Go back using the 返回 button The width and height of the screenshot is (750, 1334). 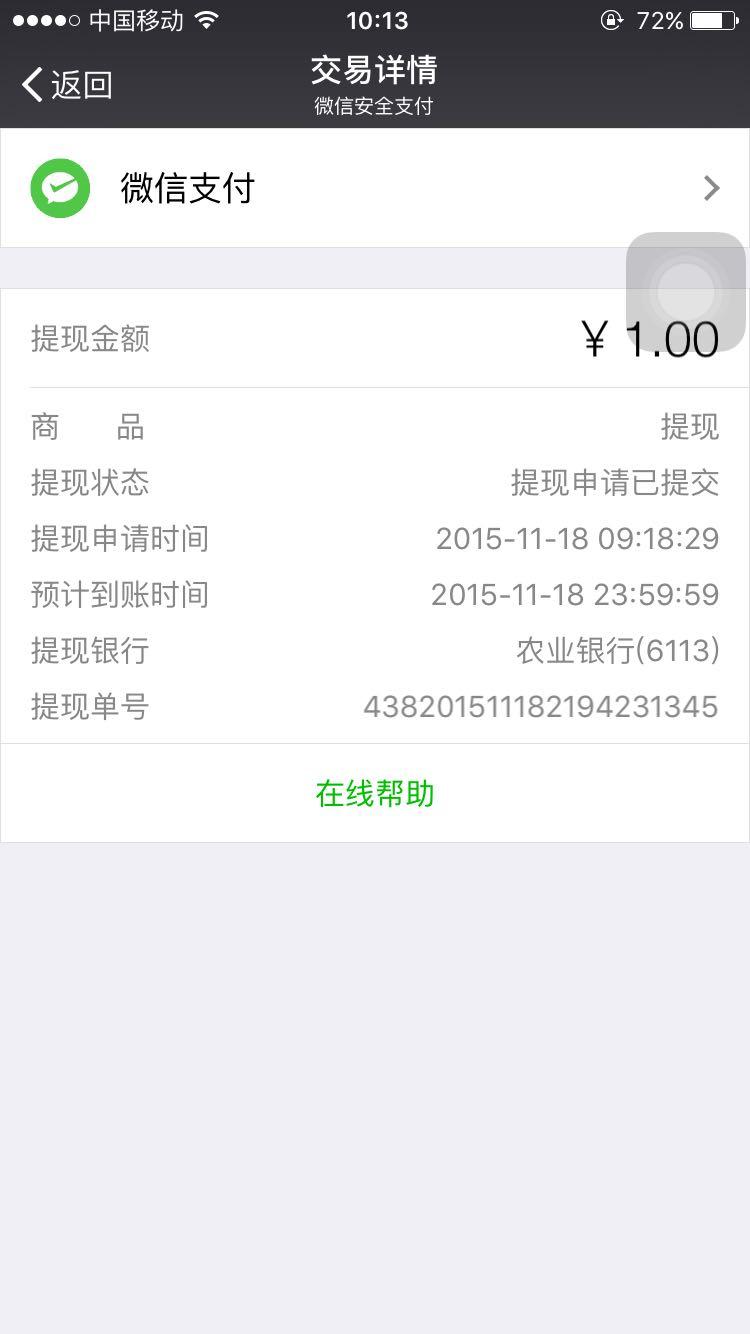click(x=67, y=85)
